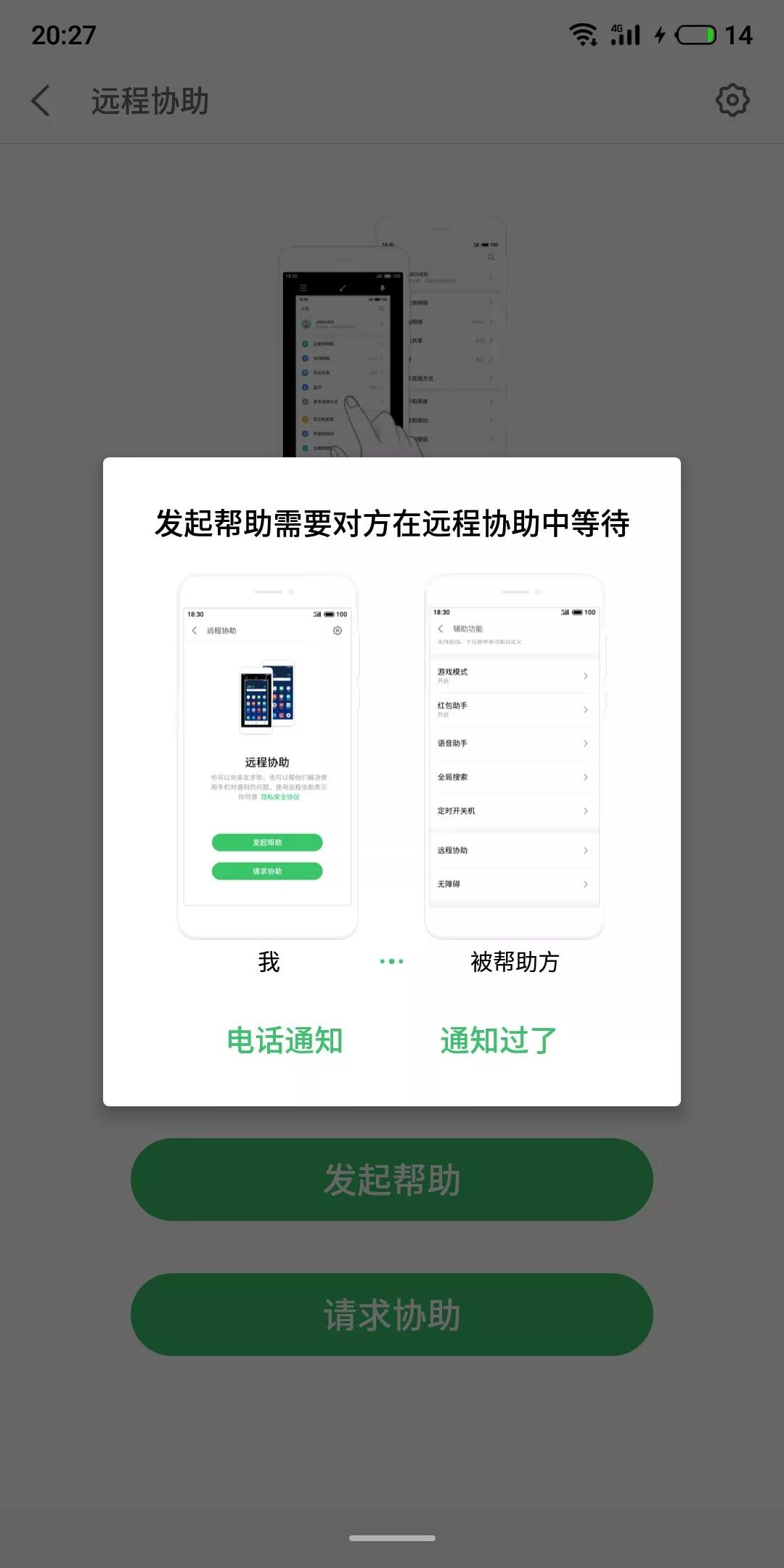The width and height of the screenshot is (784, 1568).
Task: Tap the 请求协助 green button
Action: tap(392, 1315)
